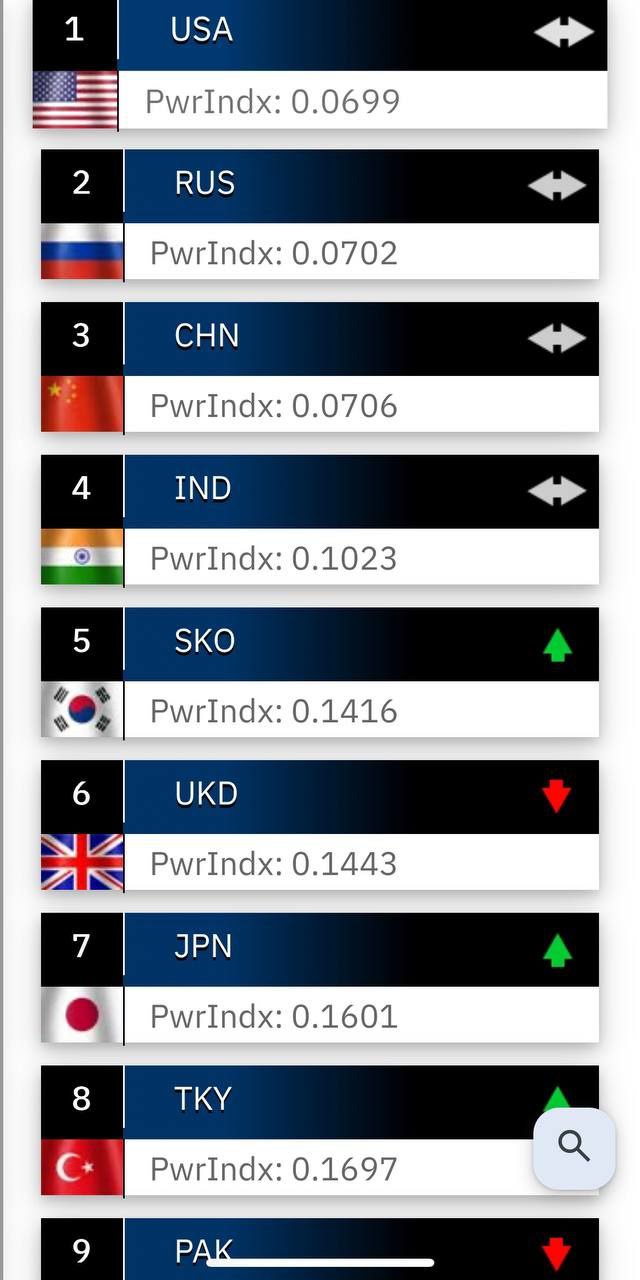View the CHN country card
The image size is (640, 1280).
(x=320, y=367)
